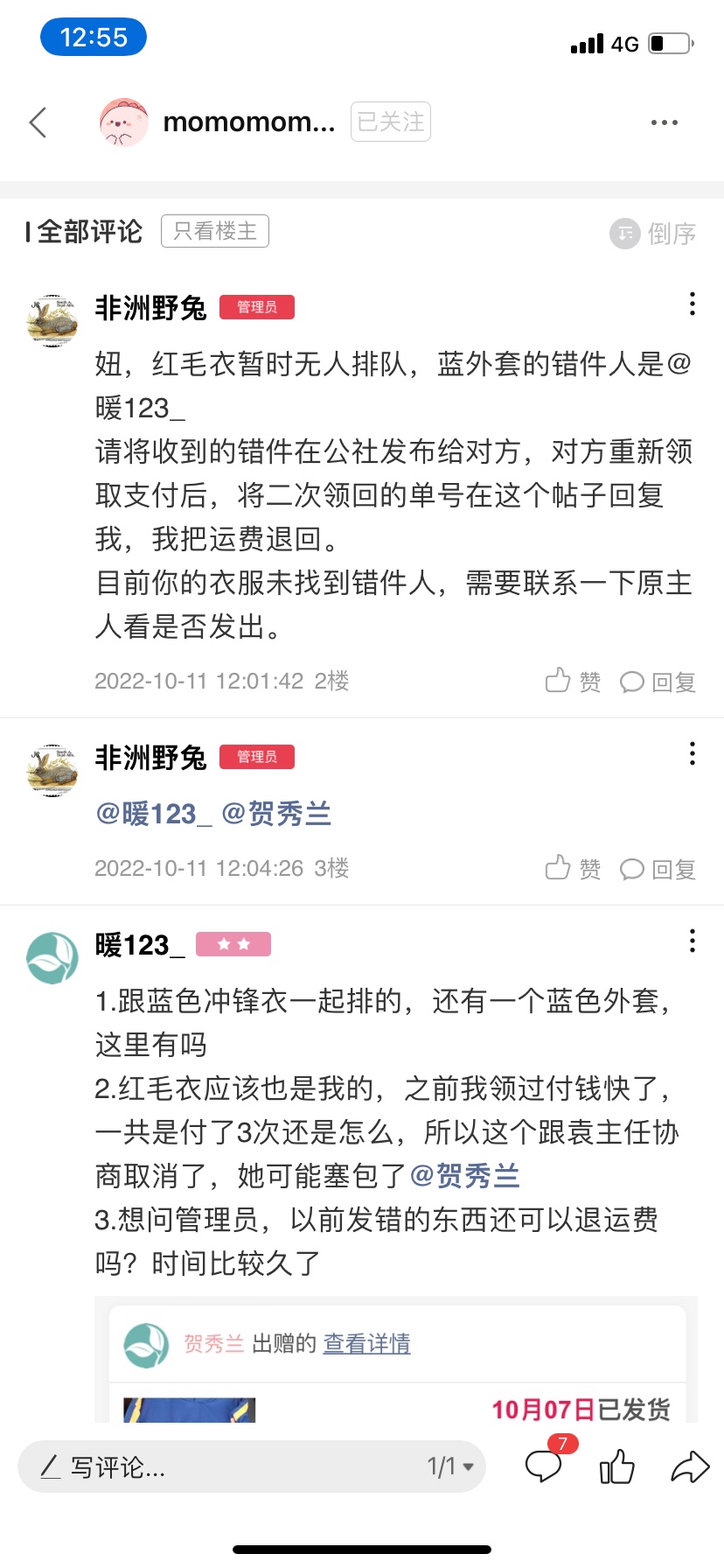Like the post with the thumbs-up icon
This screenshot has height=1568, width=724.
(616, 1466)
